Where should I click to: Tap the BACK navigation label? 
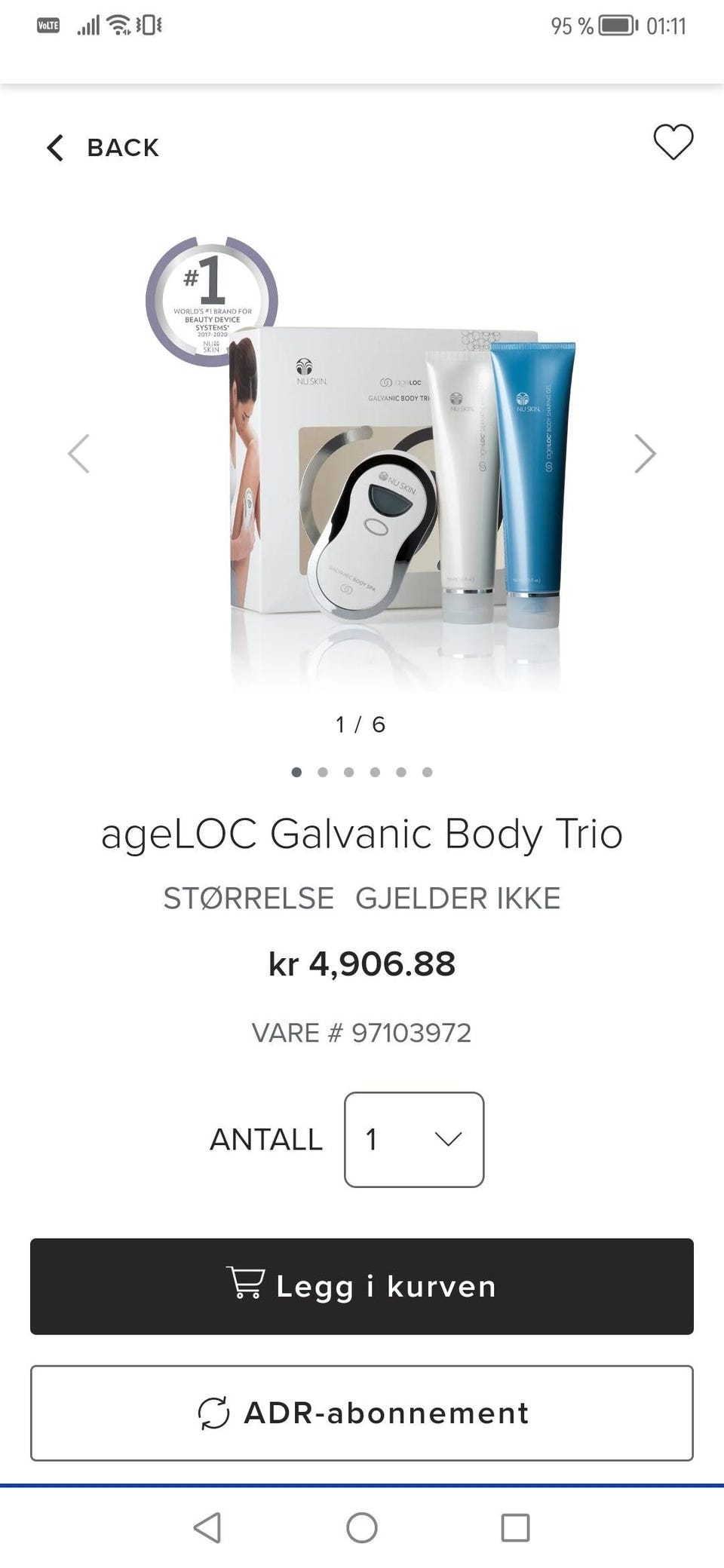pyautogui.click(x=123, y=146)
